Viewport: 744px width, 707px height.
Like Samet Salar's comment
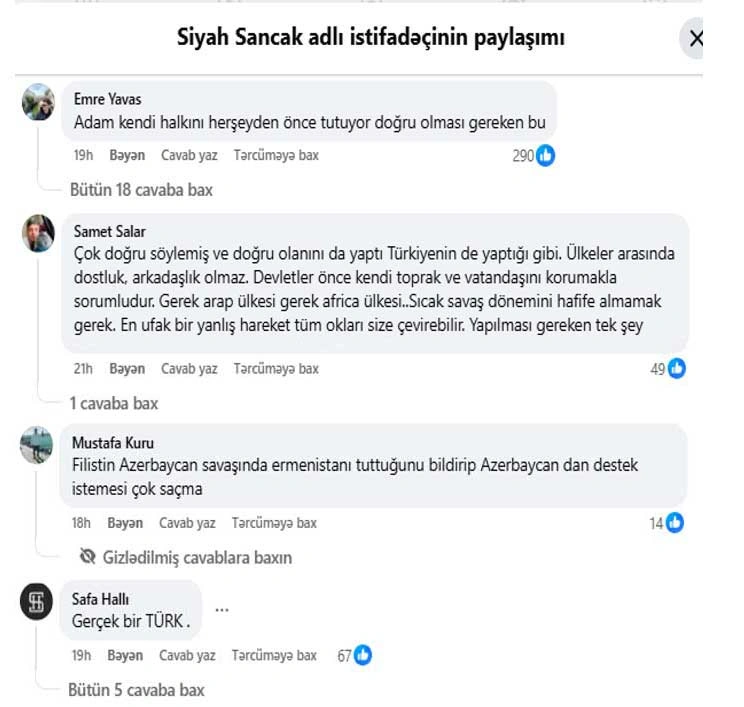[x=127, y=369]
